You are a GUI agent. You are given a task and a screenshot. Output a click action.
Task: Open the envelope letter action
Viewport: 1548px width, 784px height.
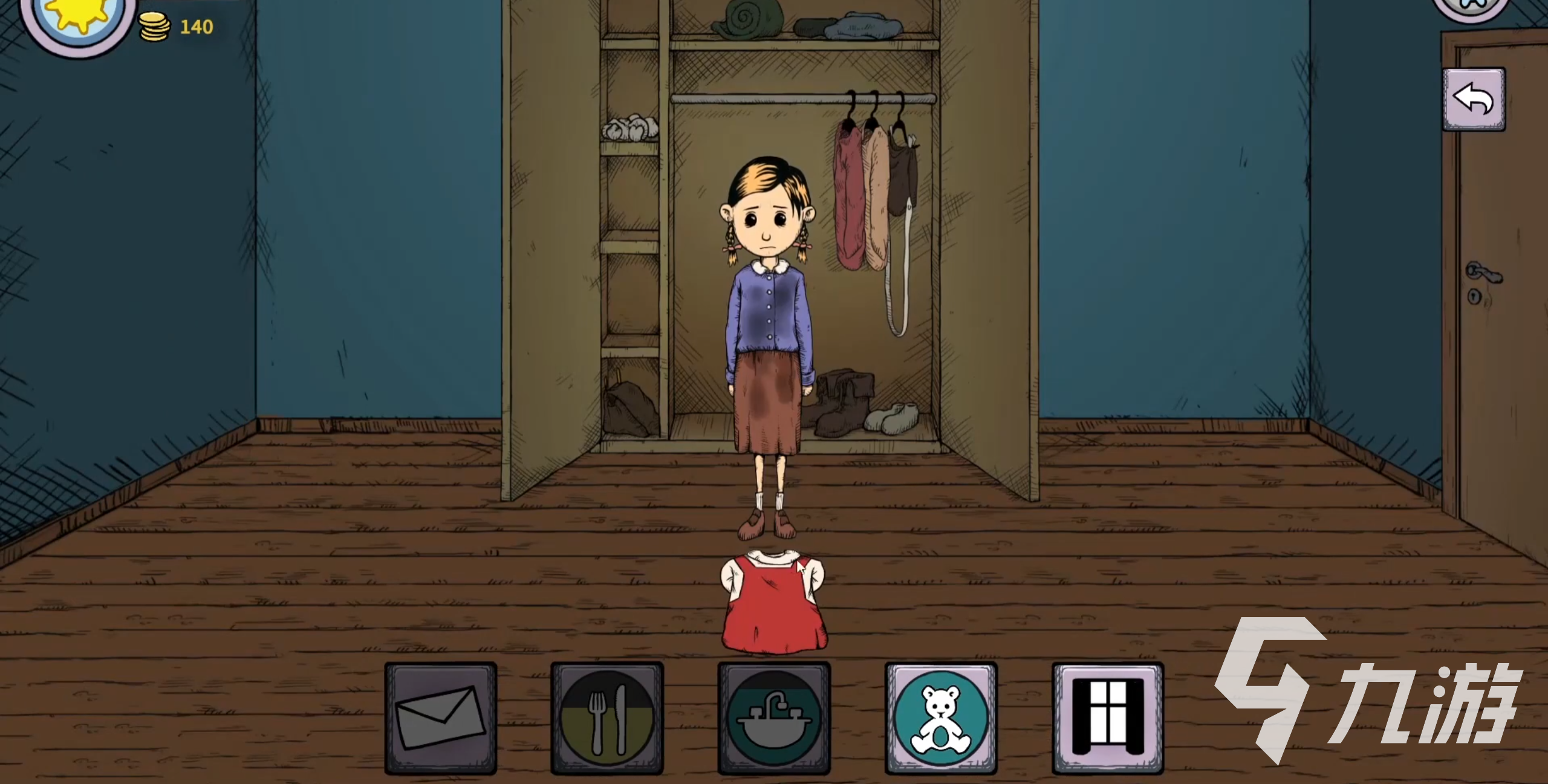[x=440, y=718]
